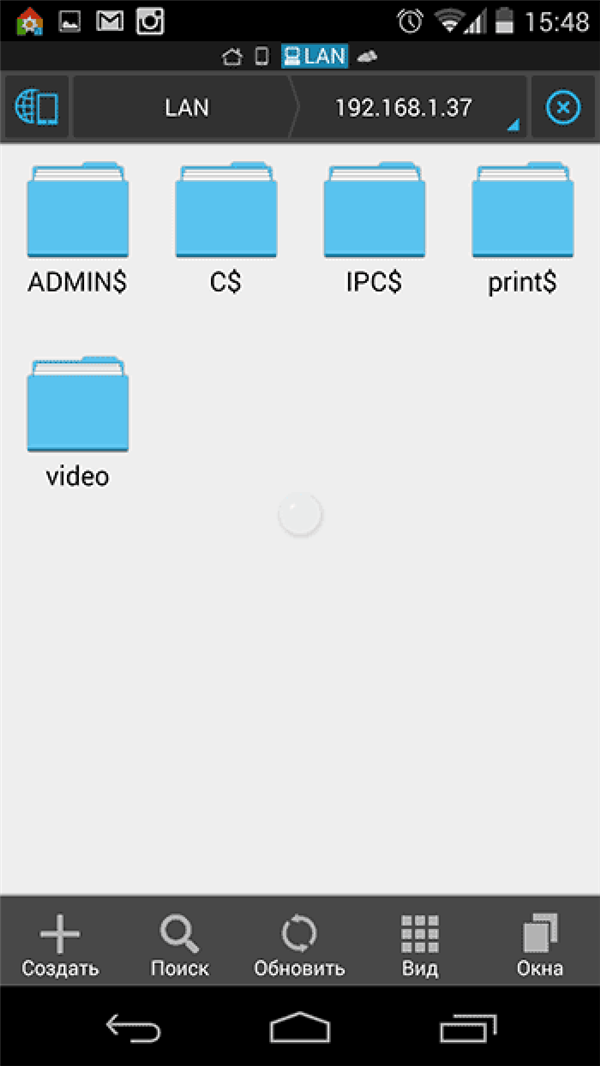Switch to the cloud window icon
This screenshot has width=600, height=1066.
(x=367, y=56)
